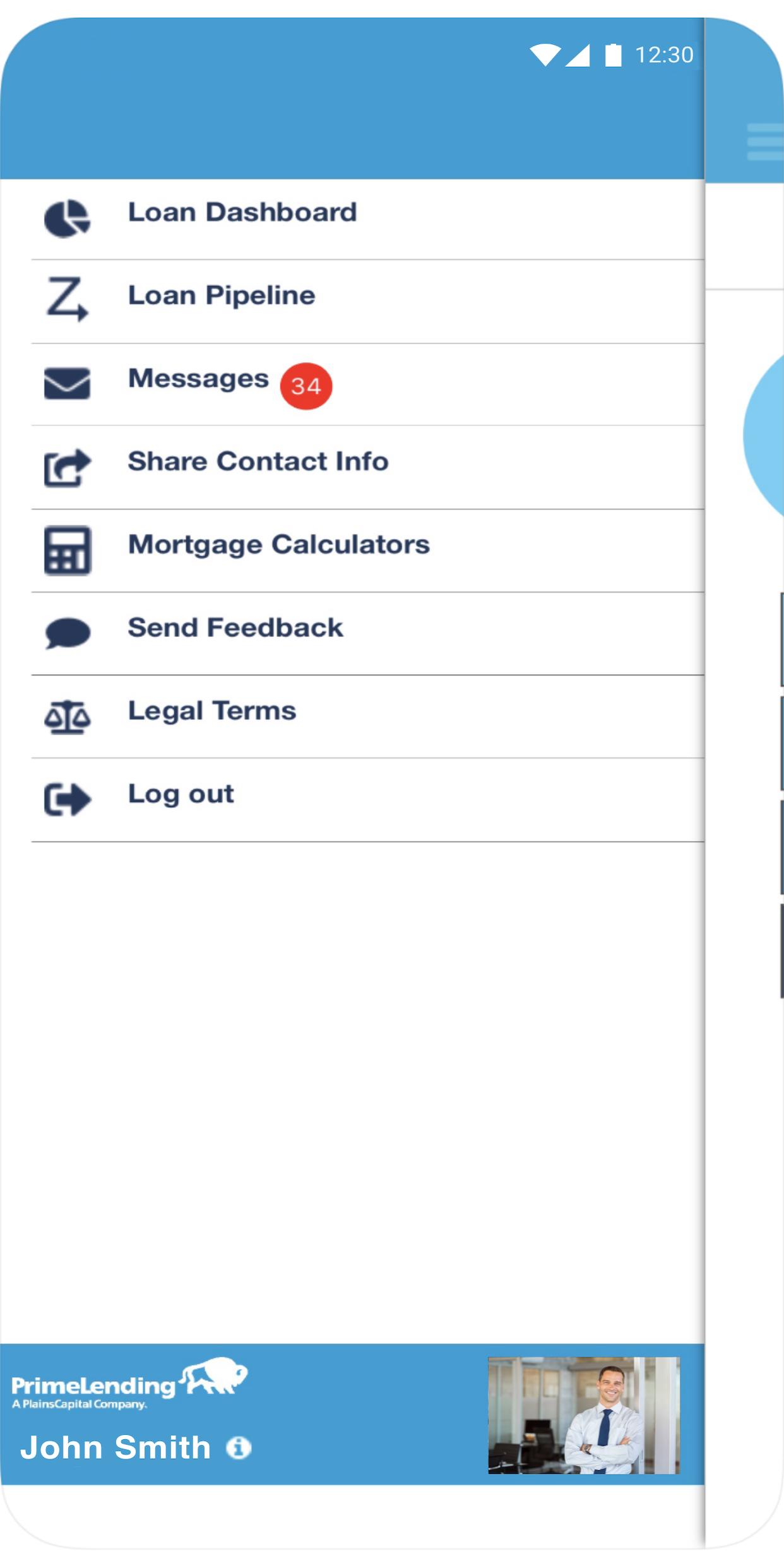Click the Loan Pipeline arrow icon

(66, 299)
